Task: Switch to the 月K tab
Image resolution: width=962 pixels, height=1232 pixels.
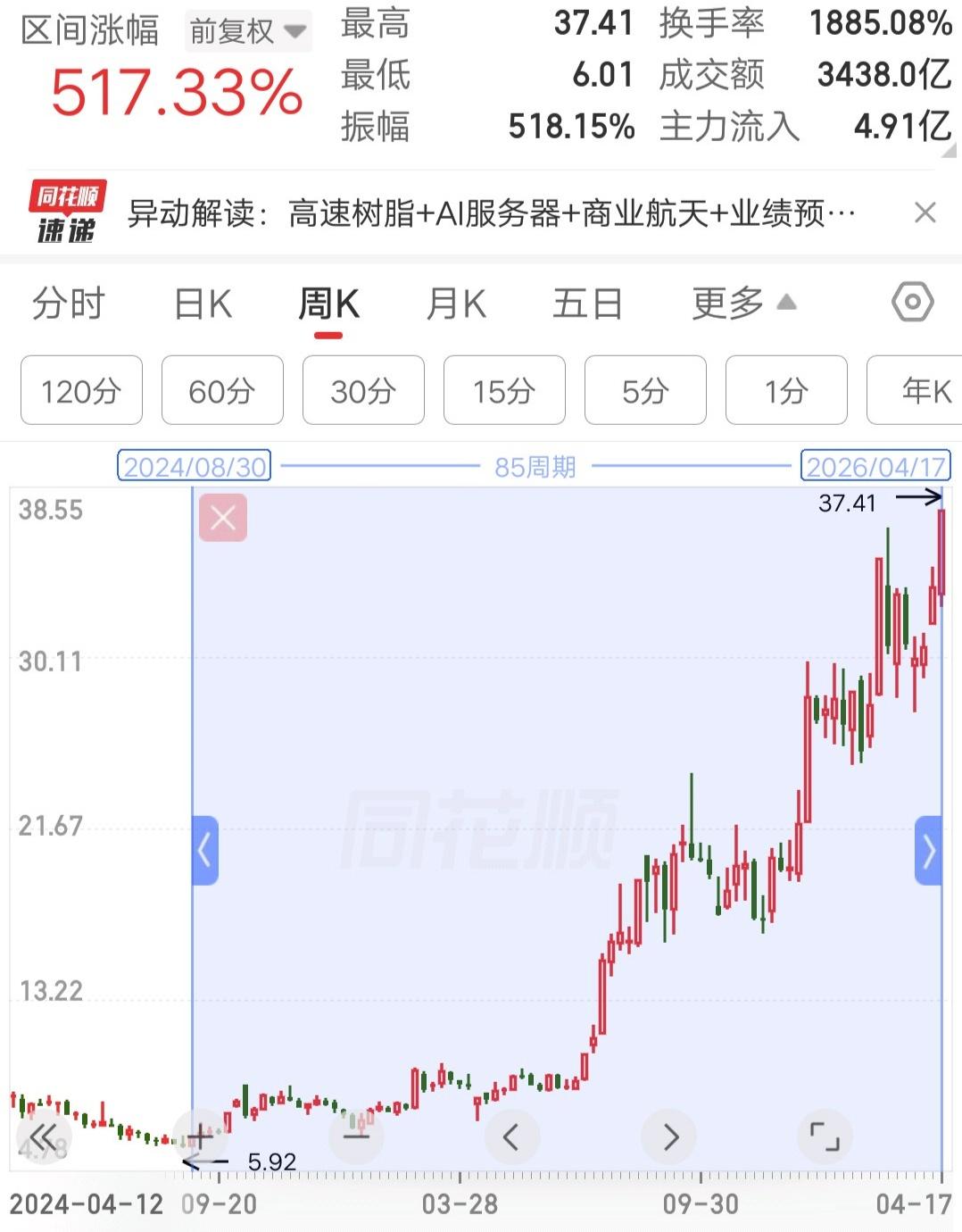Action: point(456,304)
